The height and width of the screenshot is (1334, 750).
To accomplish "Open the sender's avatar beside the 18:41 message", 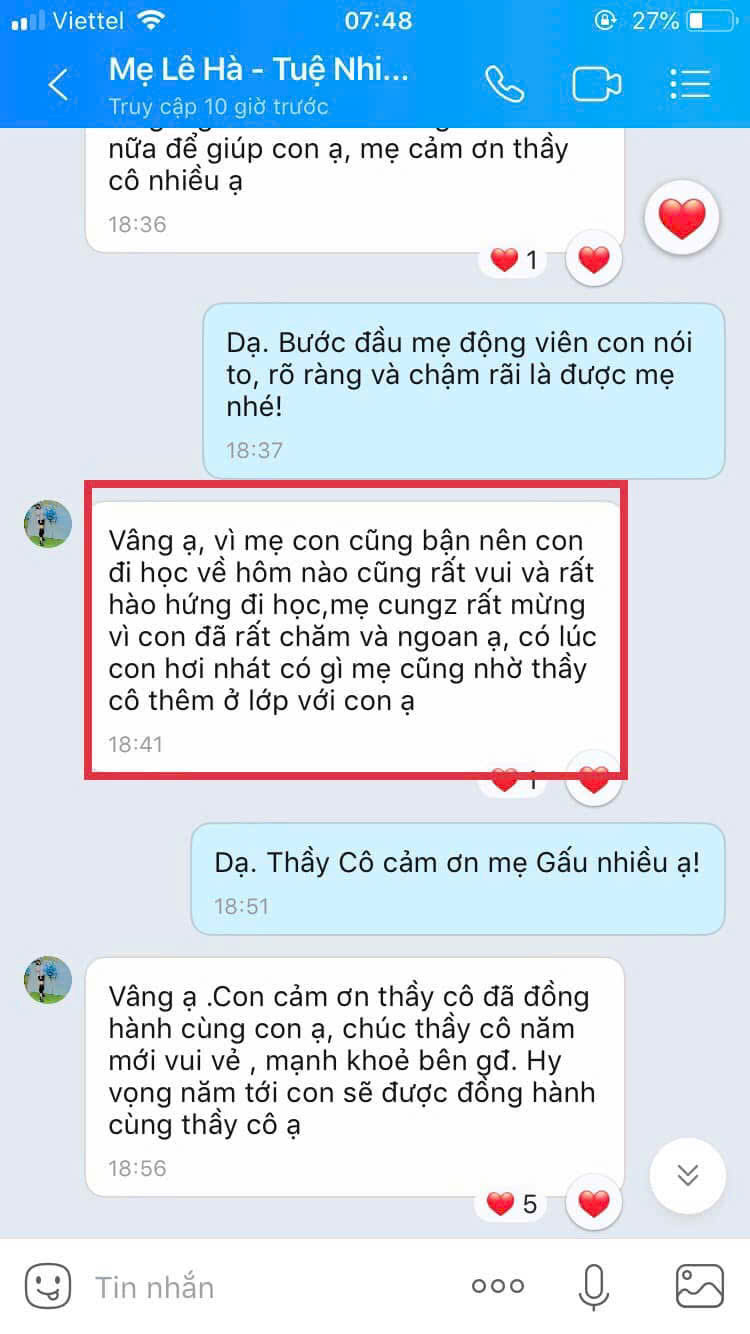I will click(x=48, y=524).
